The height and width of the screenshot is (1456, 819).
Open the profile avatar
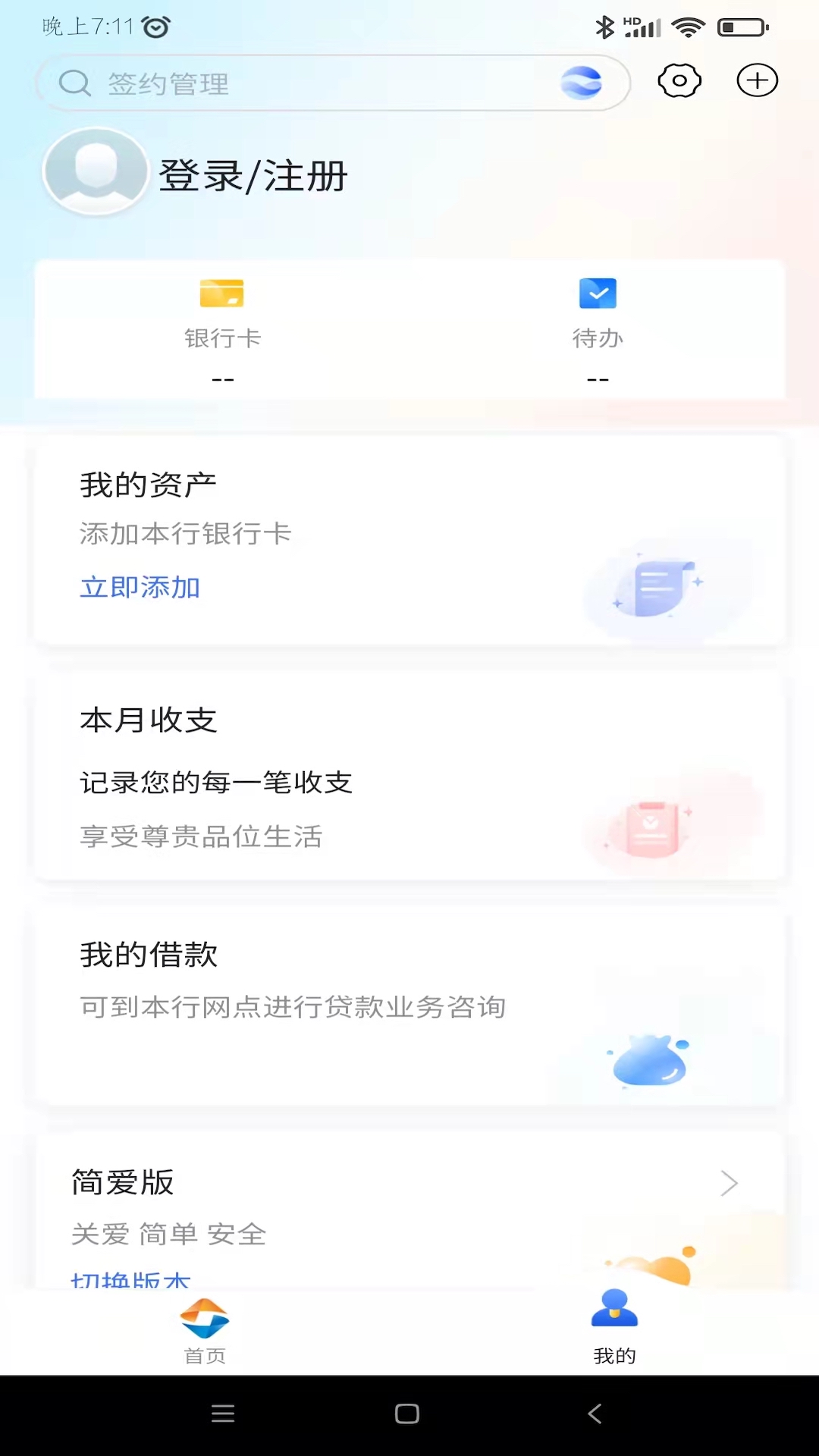[x=96, y=171]
